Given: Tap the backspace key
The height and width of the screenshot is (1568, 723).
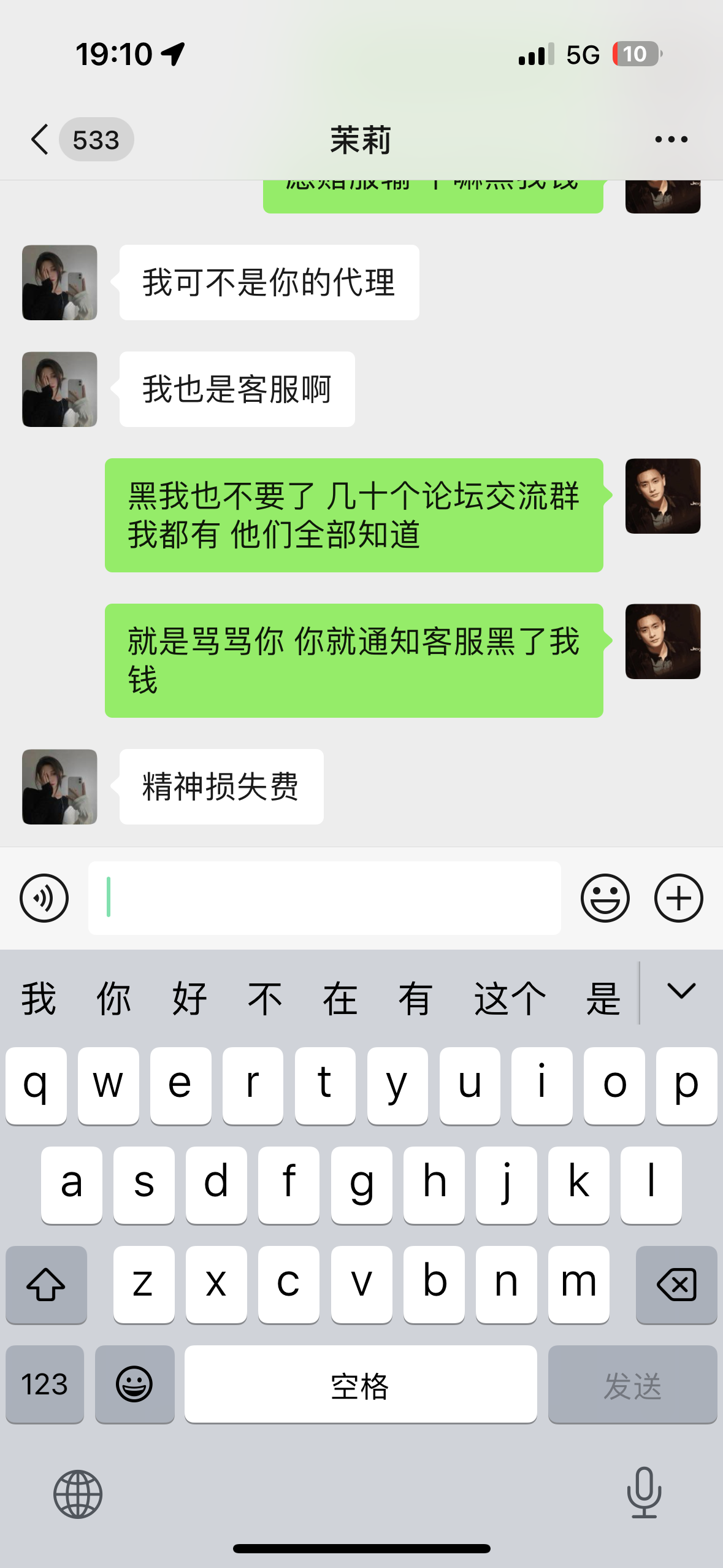Looking at the screenshot, I should coord(676,1285).
